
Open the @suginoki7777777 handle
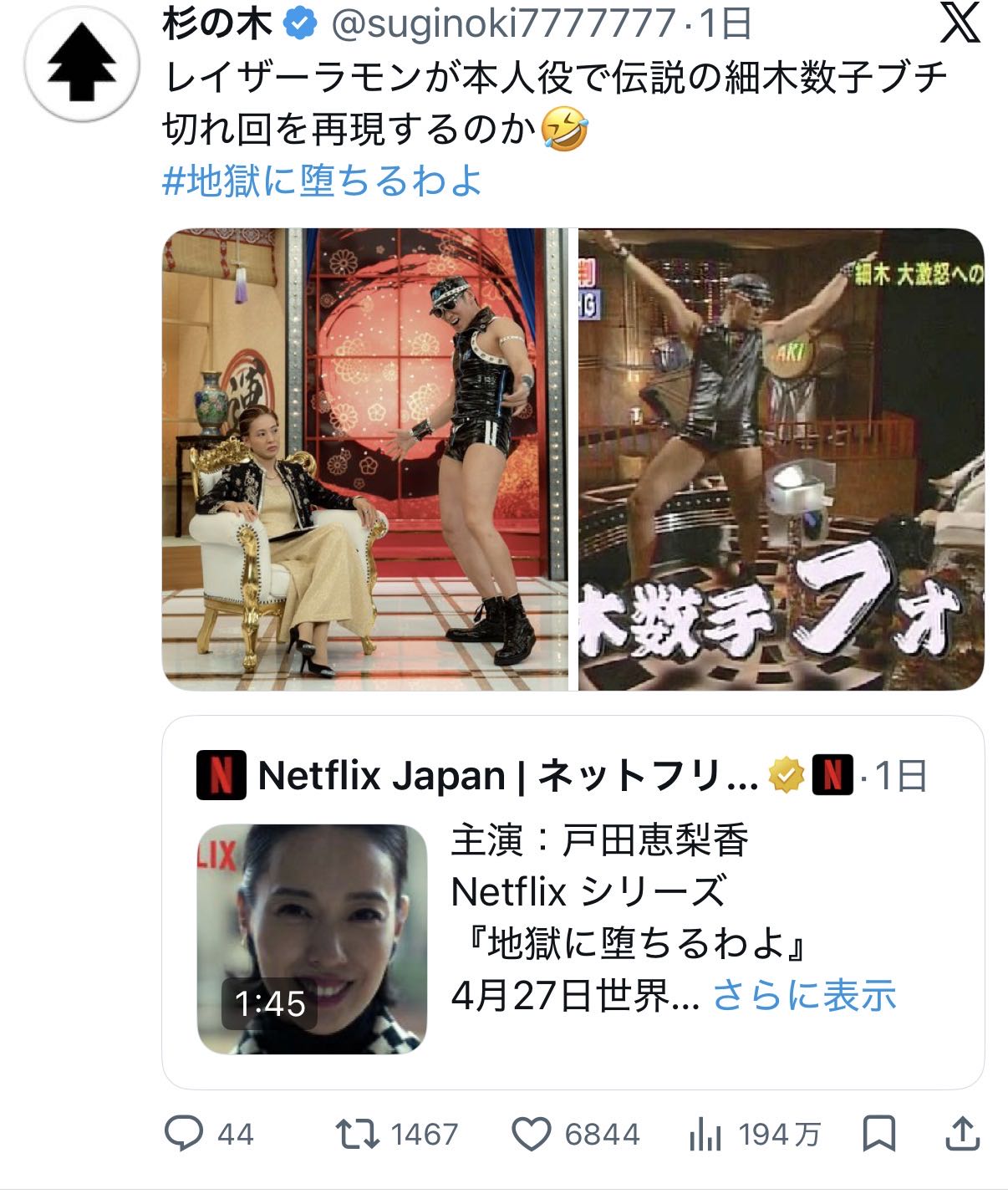[x=502, y=24]
